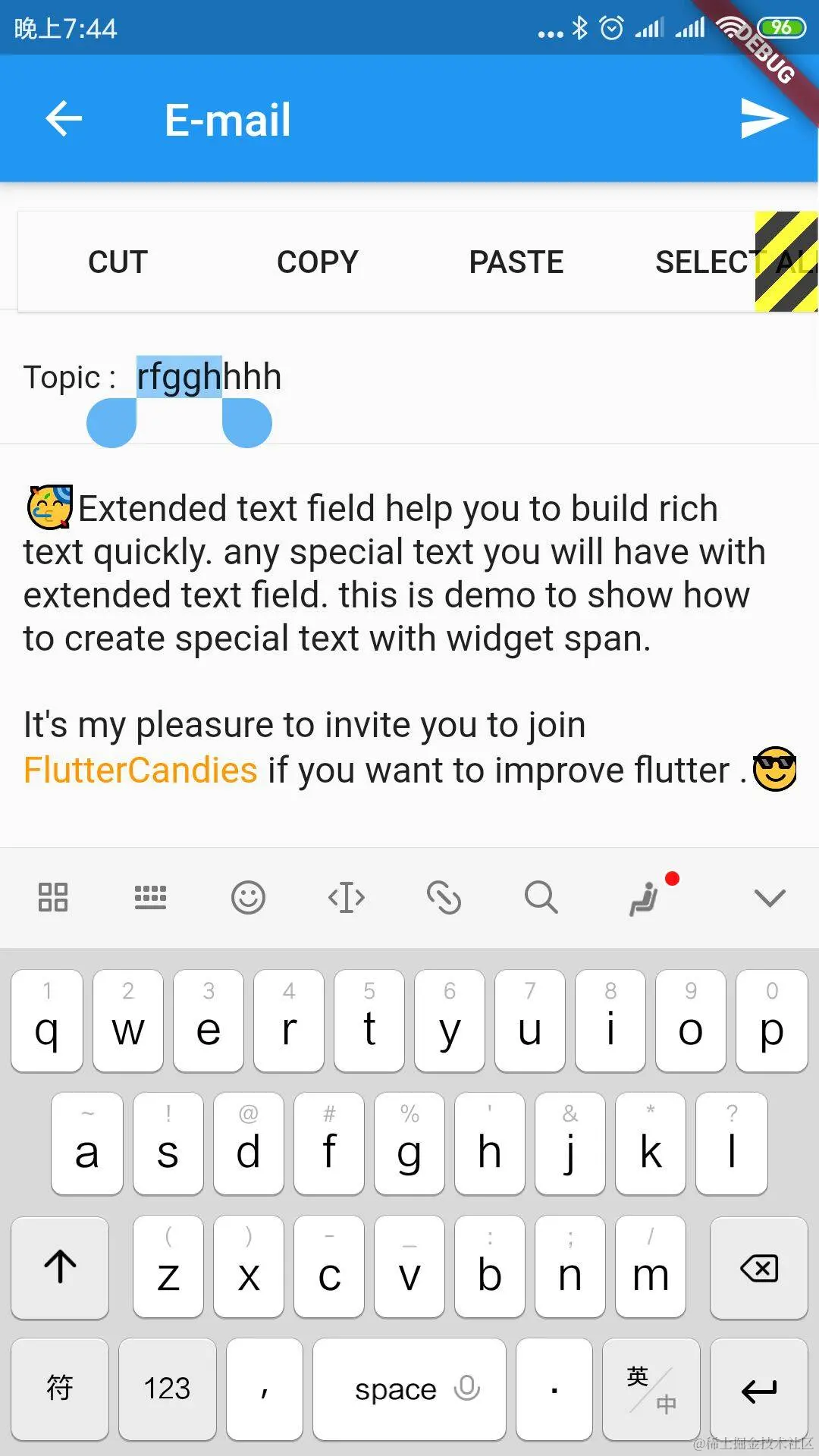Paste clipboard content into the field
Image resolution: width=819 pixels, height=1456 pixels.
[x=516, y=262]
